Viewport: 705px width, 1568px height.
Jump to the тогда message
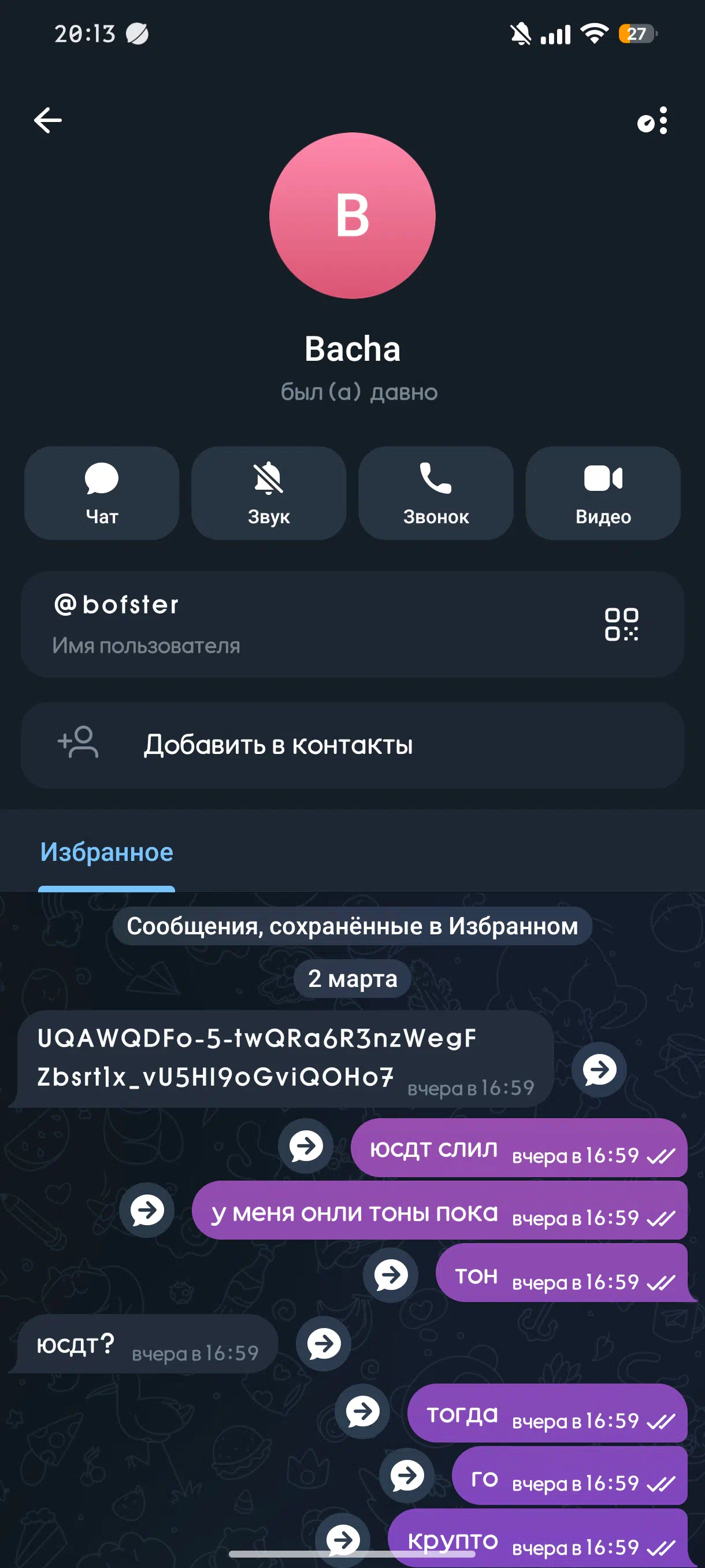click(x=362, y=1411)
